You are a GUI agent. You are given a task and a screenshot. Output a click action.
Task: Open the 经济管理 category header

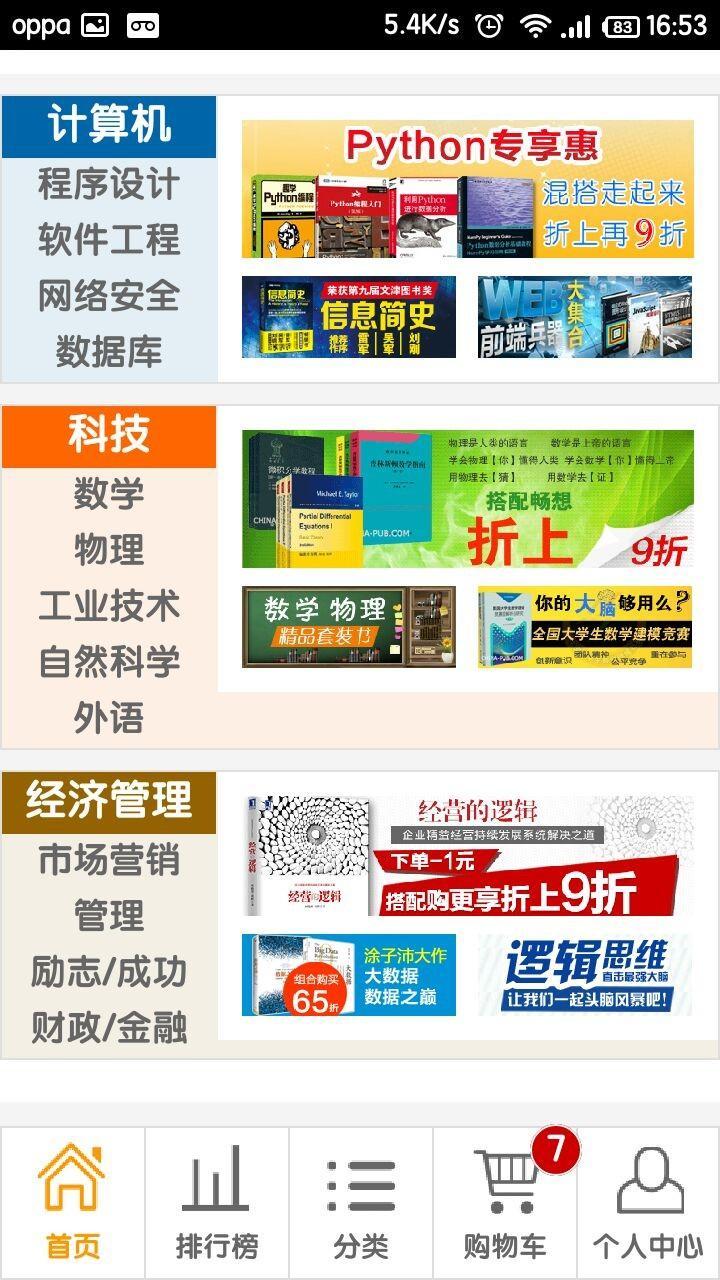coord(108,802)
